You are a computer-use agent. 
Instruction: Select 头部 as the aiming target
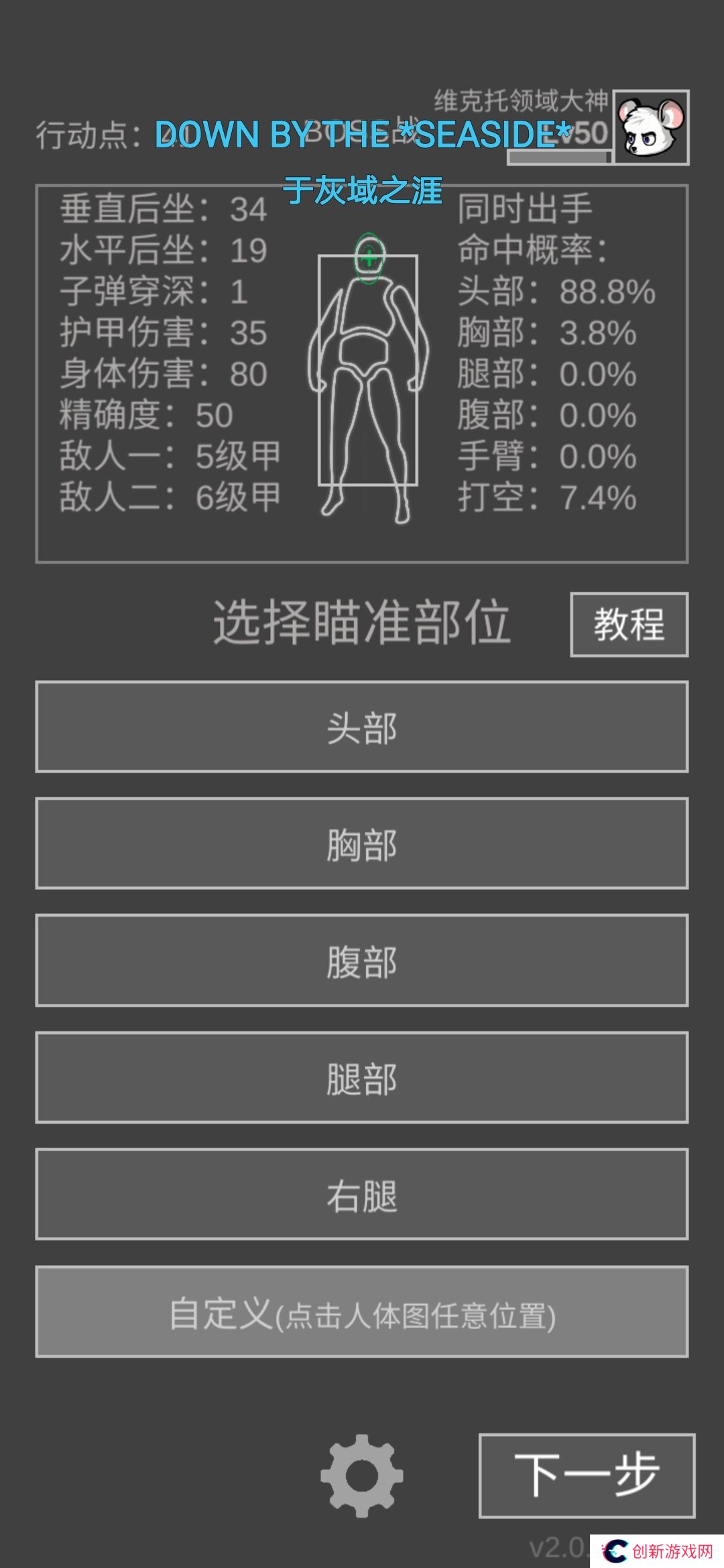(x=362, y=727)
